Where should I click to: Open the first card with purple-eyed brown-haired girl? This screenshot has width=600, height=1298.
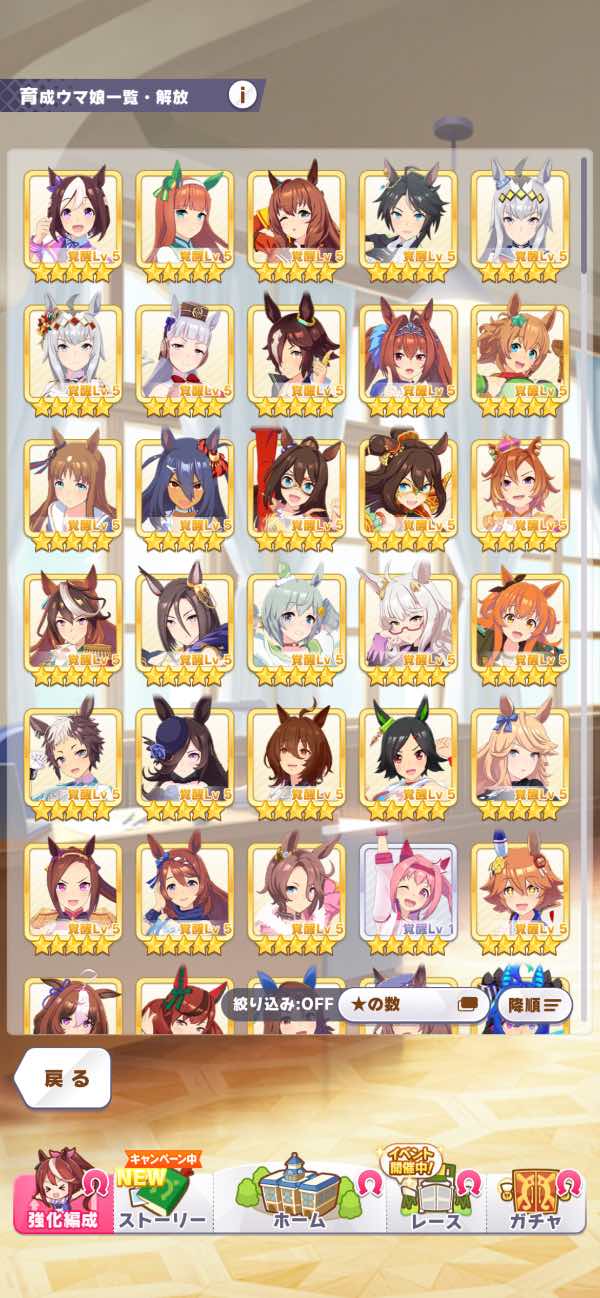pyautogui.click(x=73, y=221)
